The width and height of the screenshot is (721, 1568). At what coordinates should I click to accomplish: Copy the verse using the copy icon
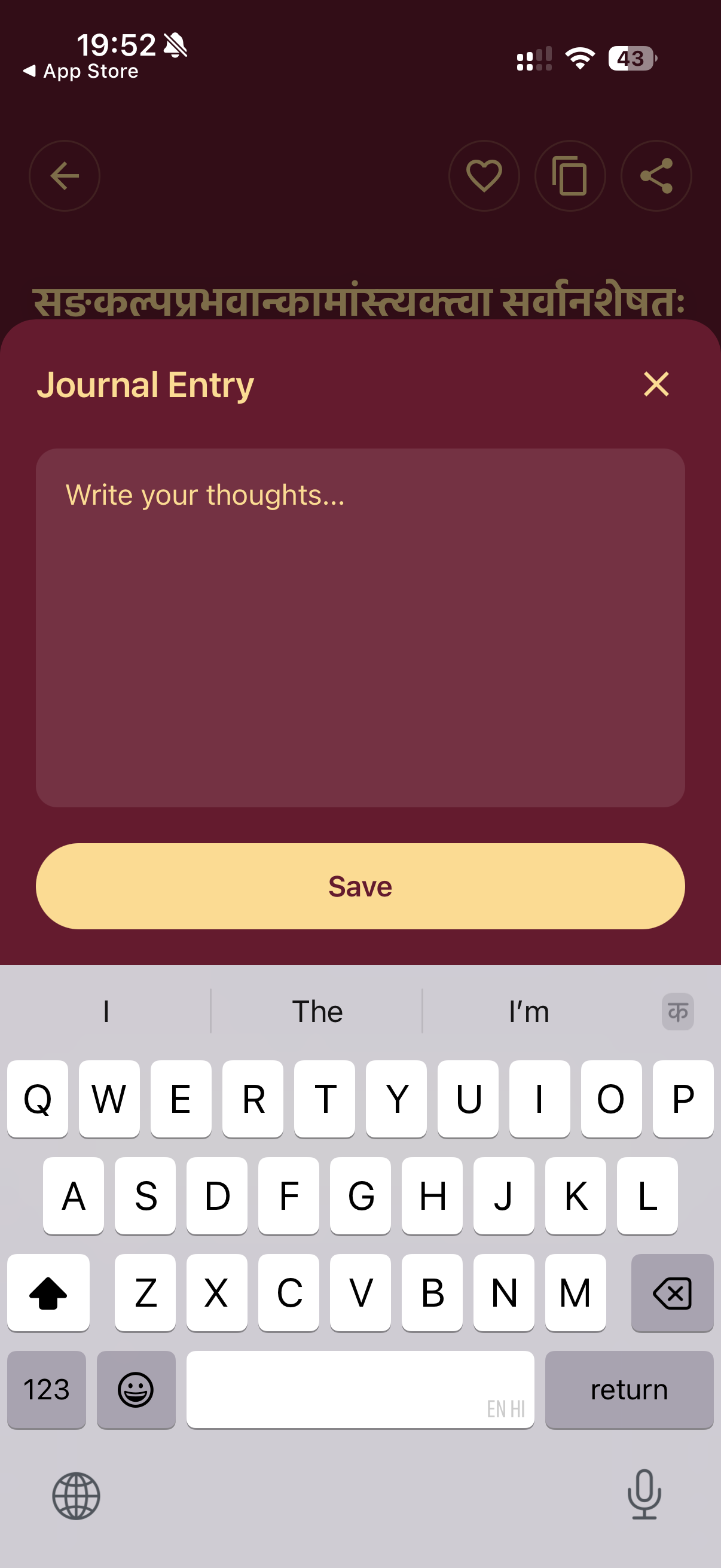570,176
